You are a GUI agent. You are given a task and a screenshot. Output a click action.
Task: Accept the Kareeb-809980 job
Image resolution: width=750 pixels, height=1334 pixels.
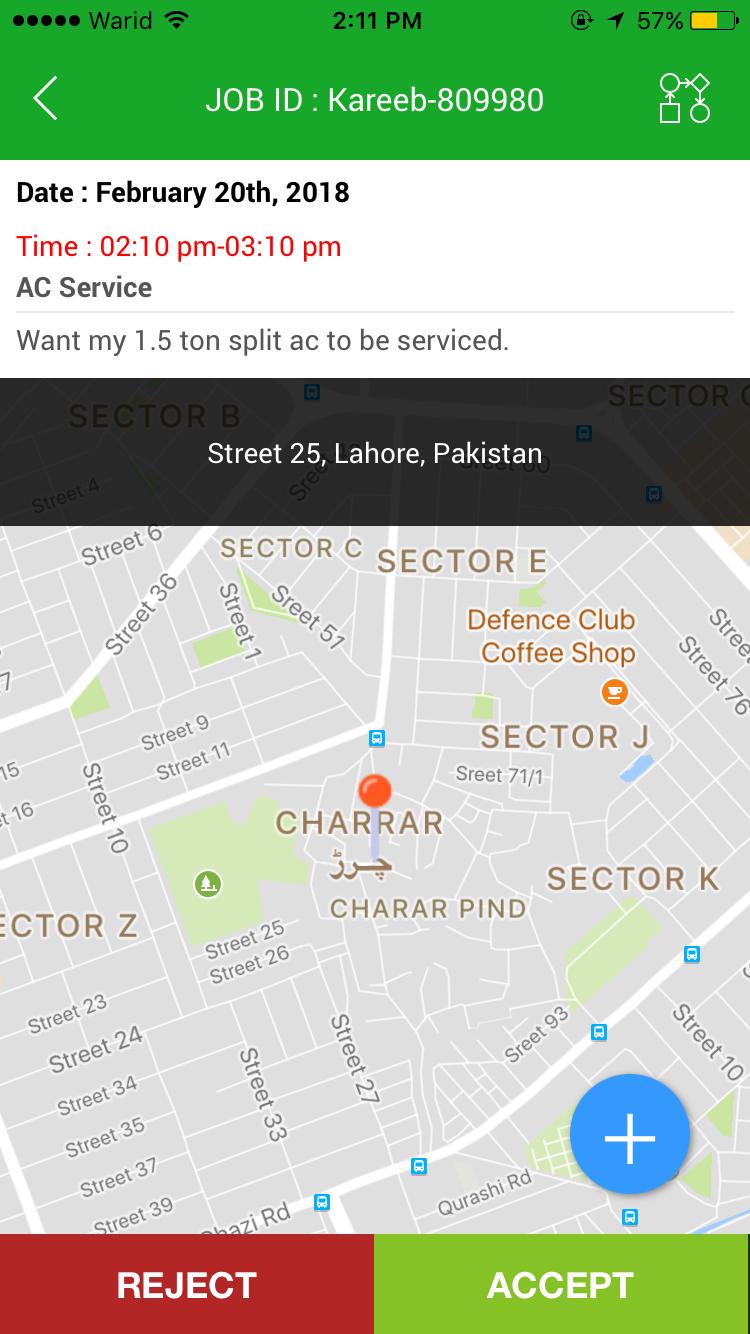(x=561, y=1284)
